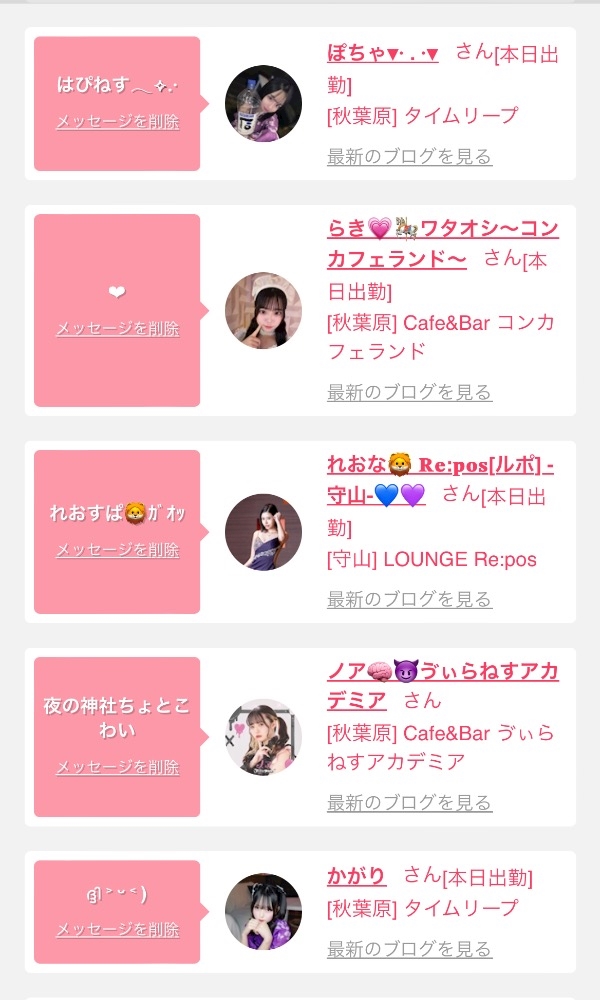The width and height of the screenshot is (600, 1000).
Task: View れおな's latest blog
Action: coord(409,599)
